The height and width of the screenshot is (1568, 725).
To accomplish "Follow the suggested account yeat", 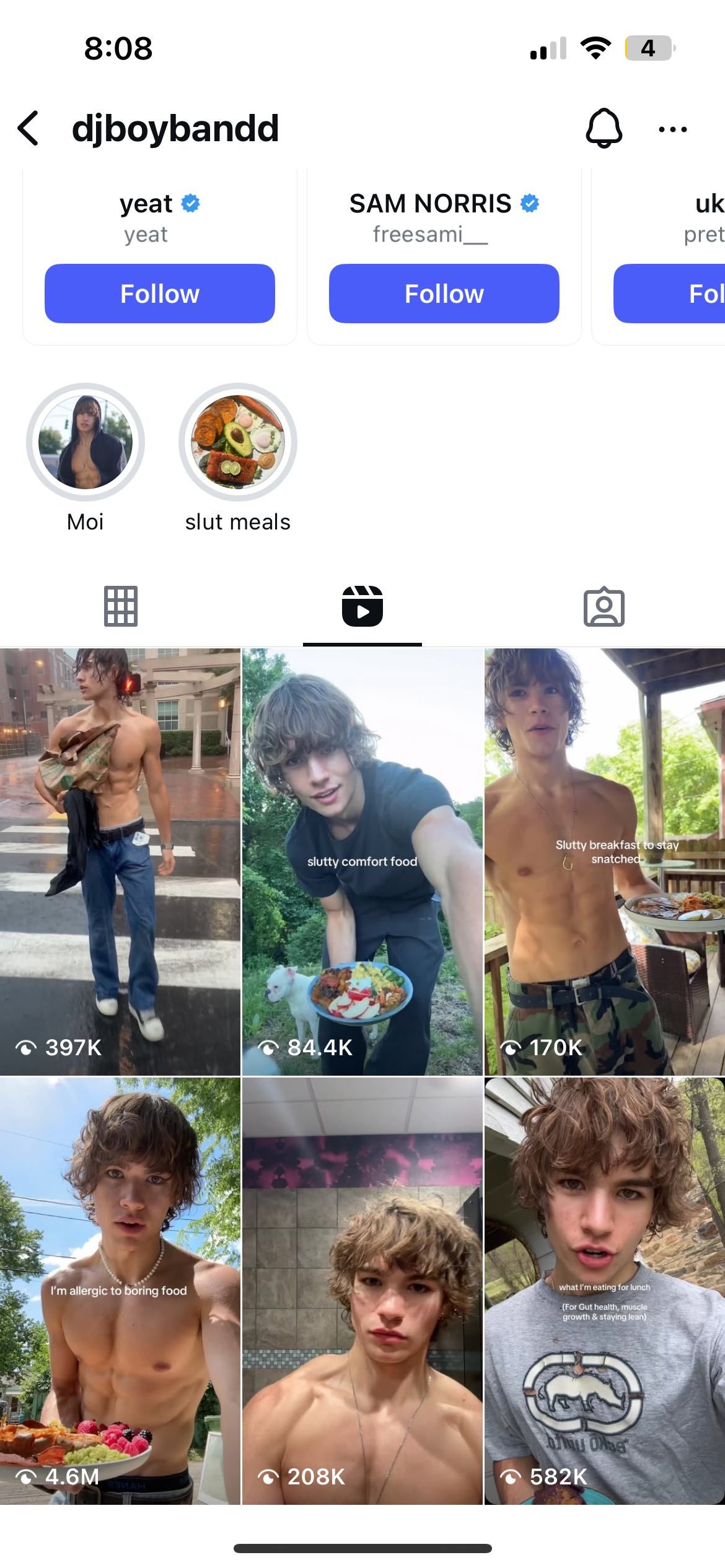I will [160, 294].
